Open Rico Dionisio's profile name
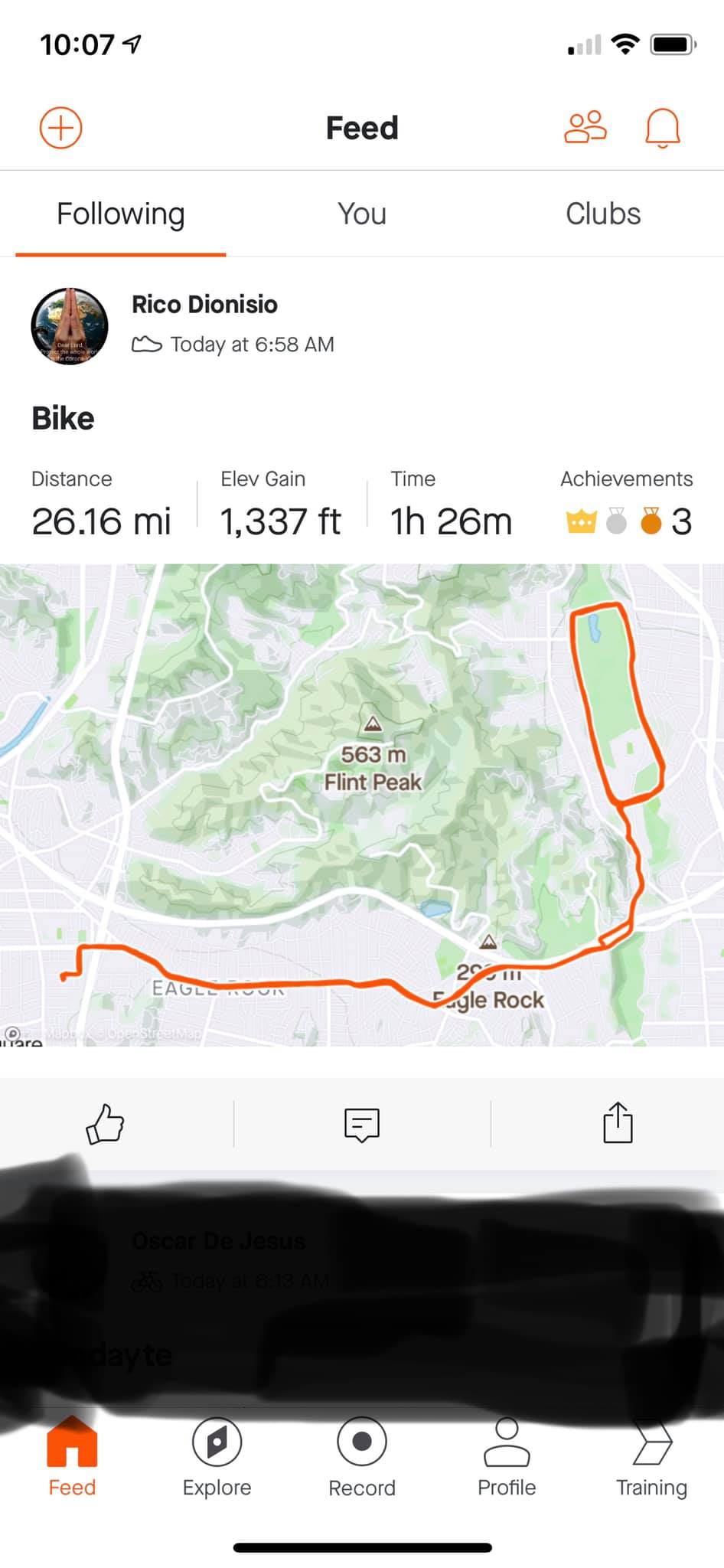The width and height of the screenshot is (724, 1568). tap(204, 305)
